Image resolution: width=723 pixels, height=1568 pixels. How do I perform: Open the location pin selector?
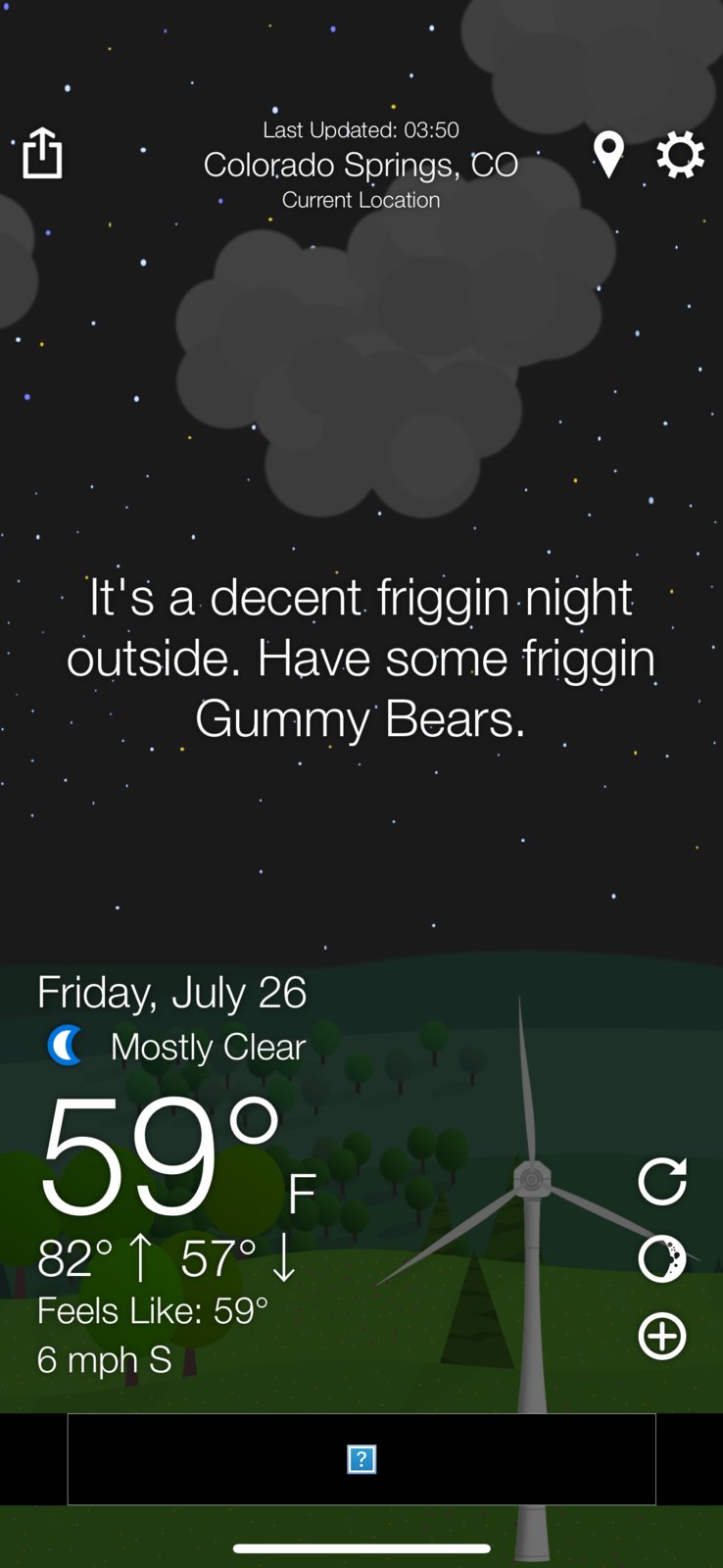pyautogui.click(x=608, y=155)
